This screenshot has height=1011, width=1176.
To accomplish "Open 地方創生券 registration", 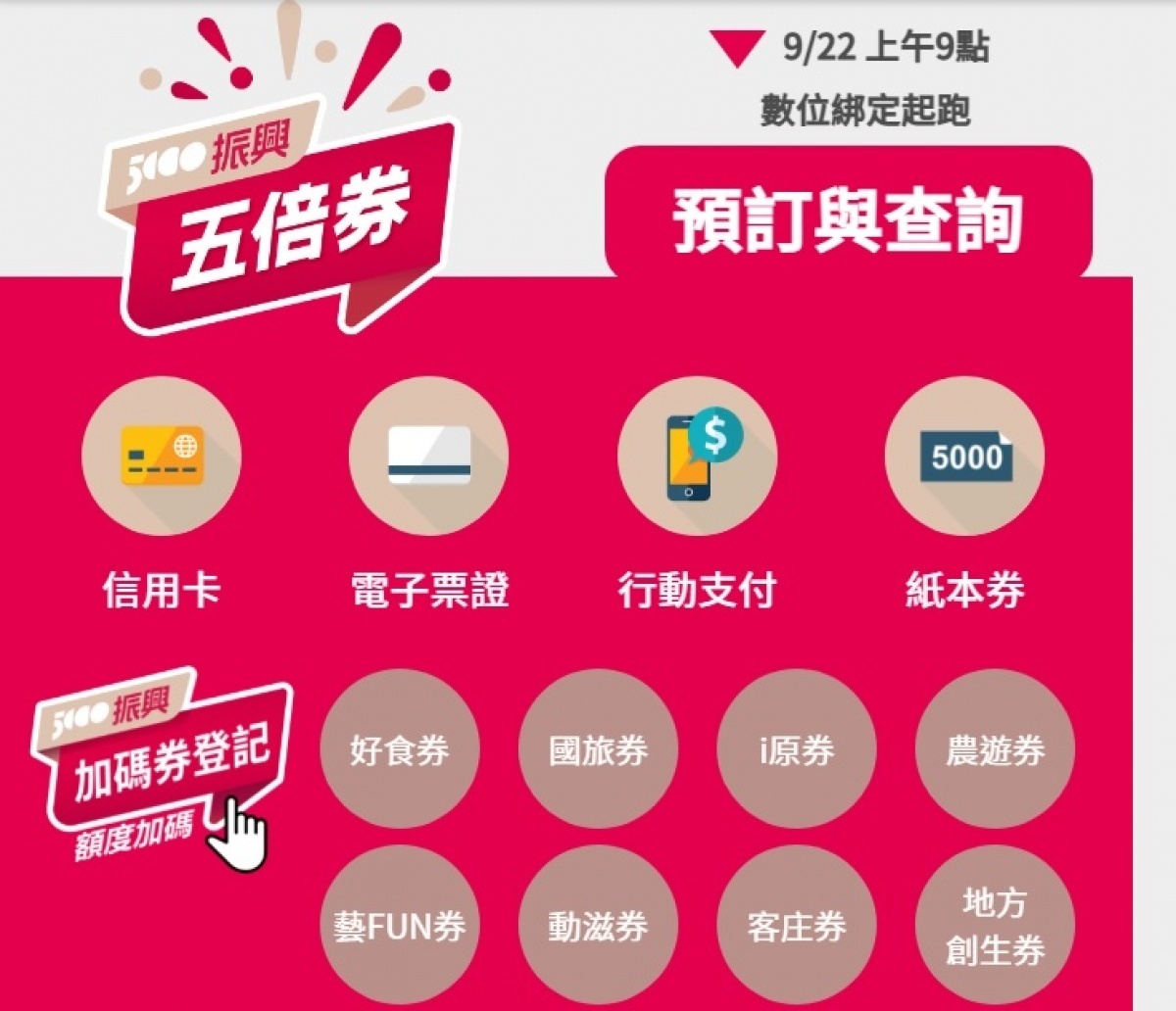I will coord(995,926).
